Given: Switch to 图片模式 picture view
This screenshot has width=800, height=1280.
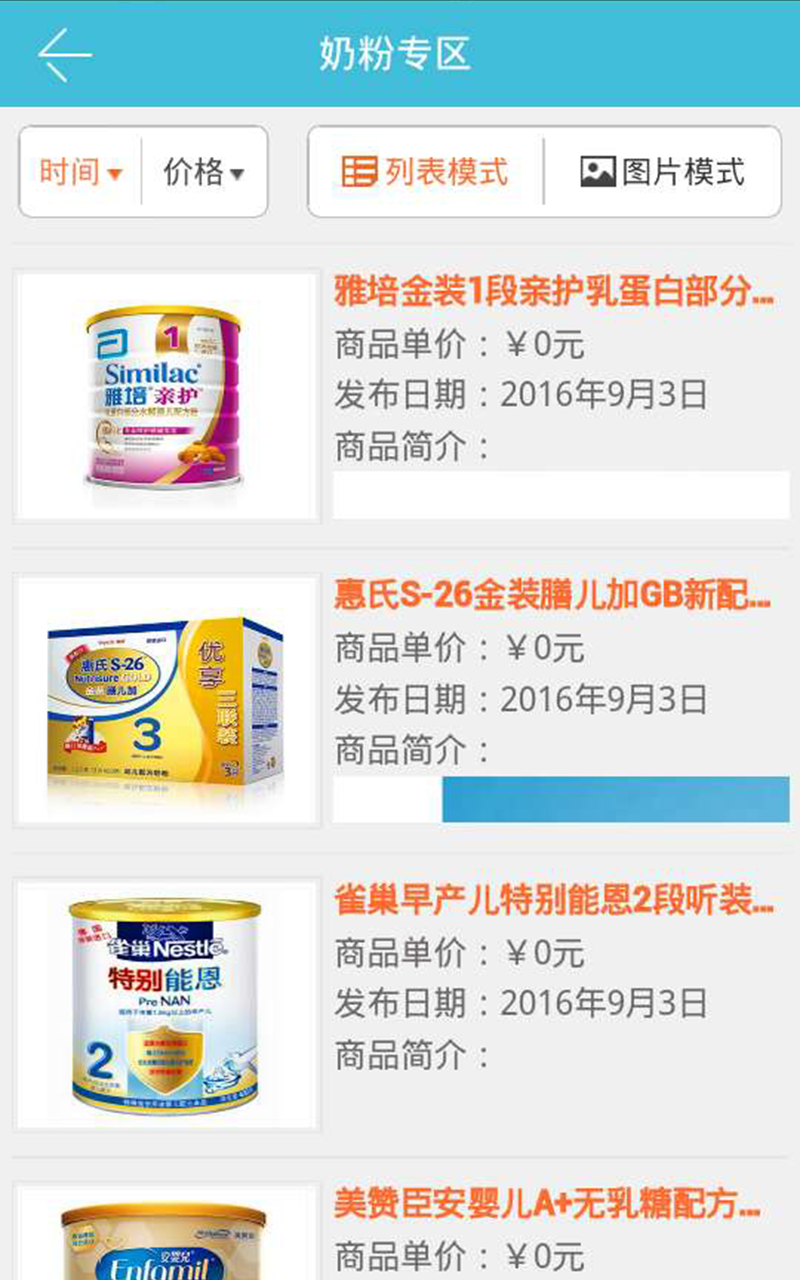Looking at the screenshot, I should point(663,172).
